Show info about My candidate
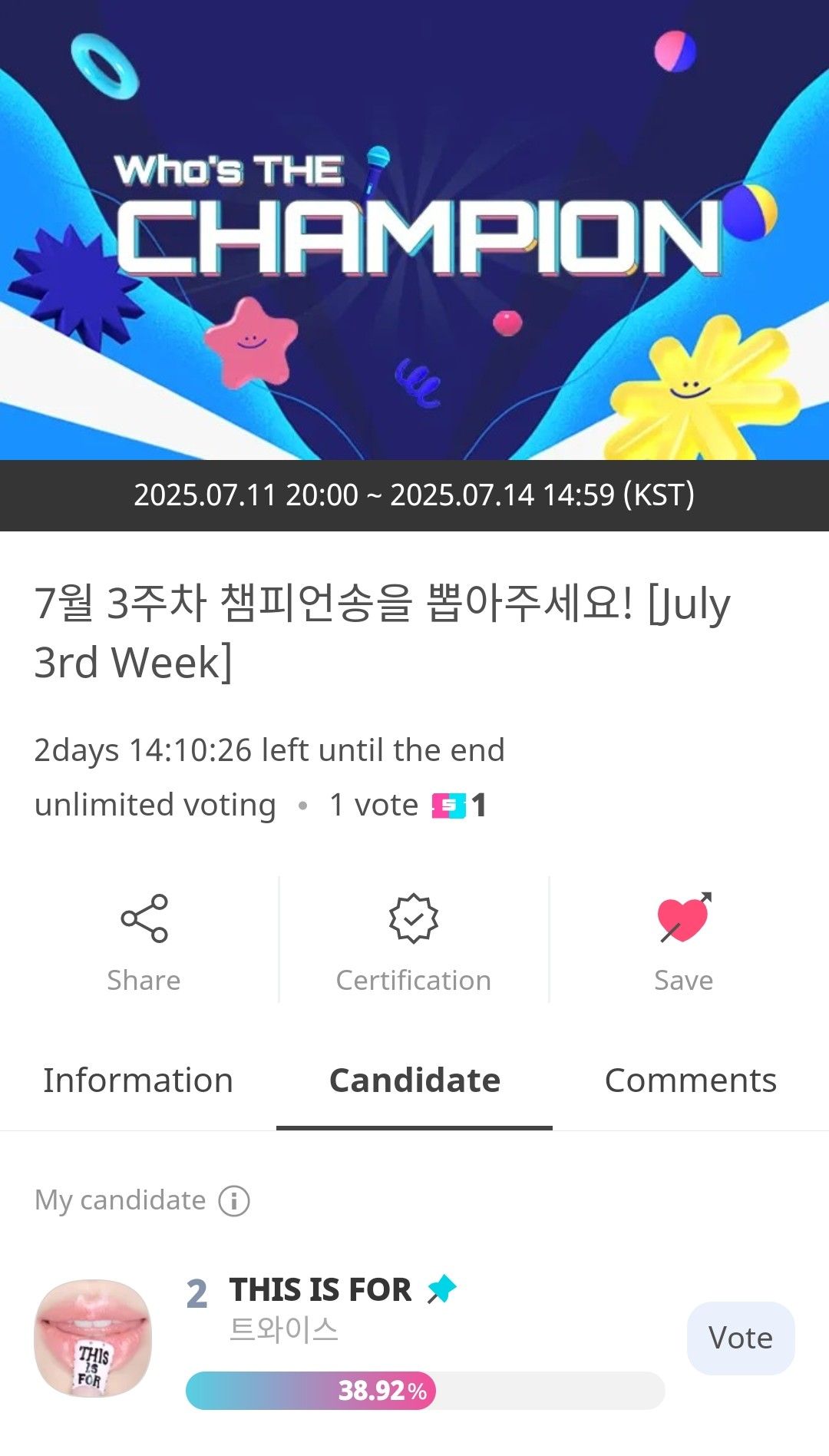Viewport: 829px width, 1456px height. (234, 1200)
